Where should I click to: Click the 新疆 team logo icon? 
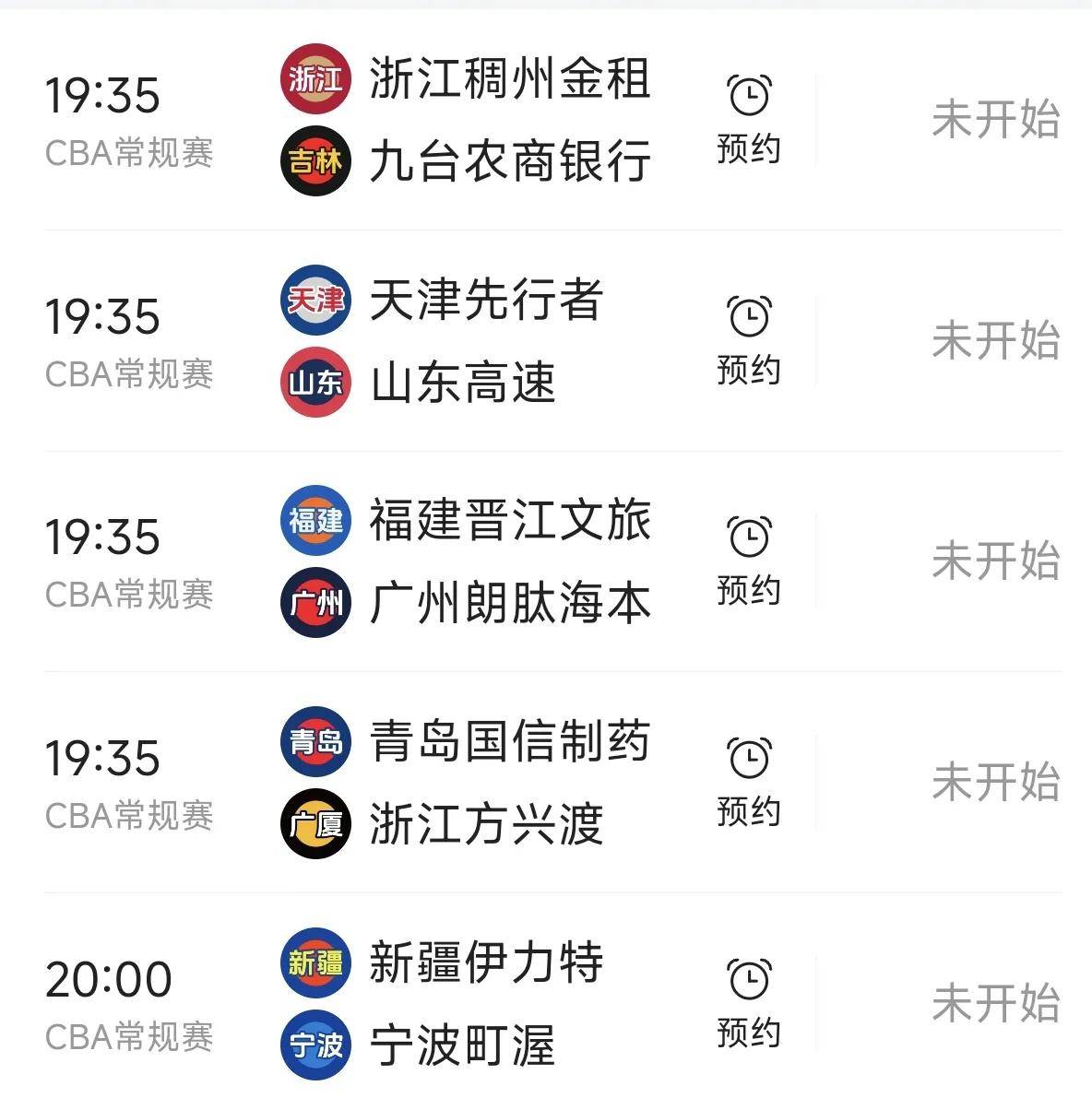[x=315, y=963]
